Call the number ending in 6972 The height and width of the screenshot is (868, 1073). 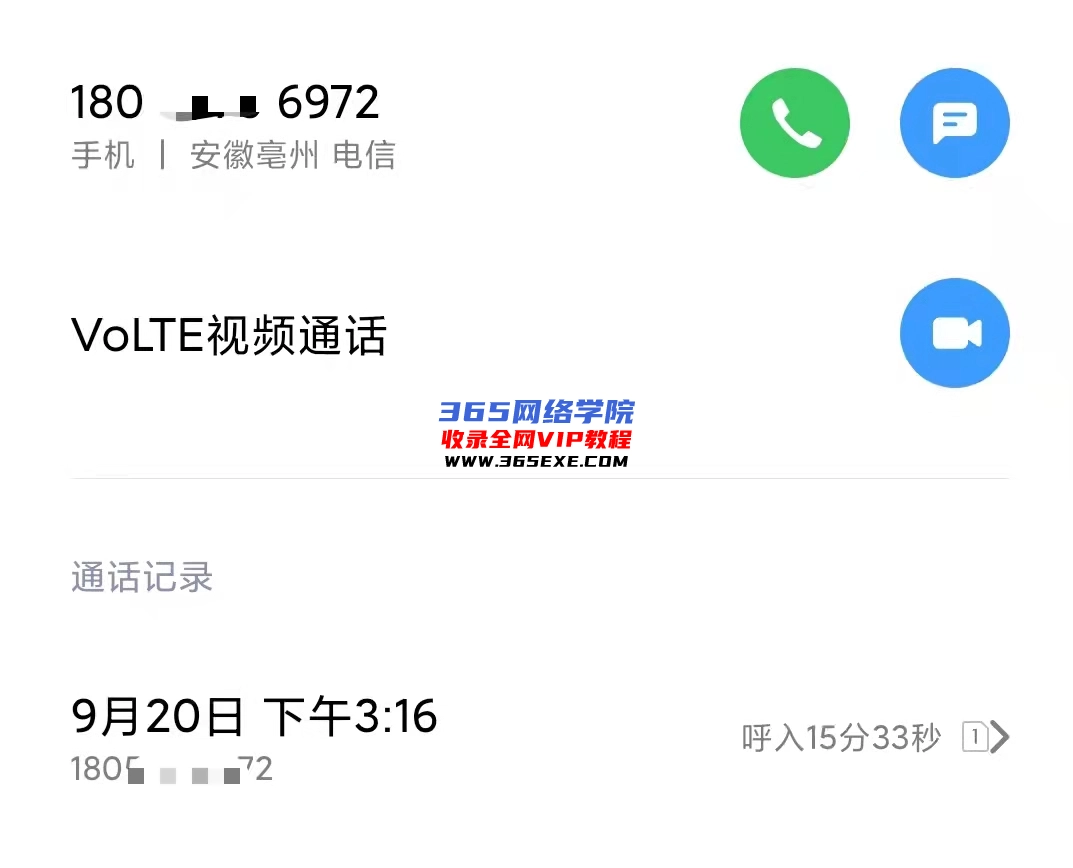(x=794, y=123)
